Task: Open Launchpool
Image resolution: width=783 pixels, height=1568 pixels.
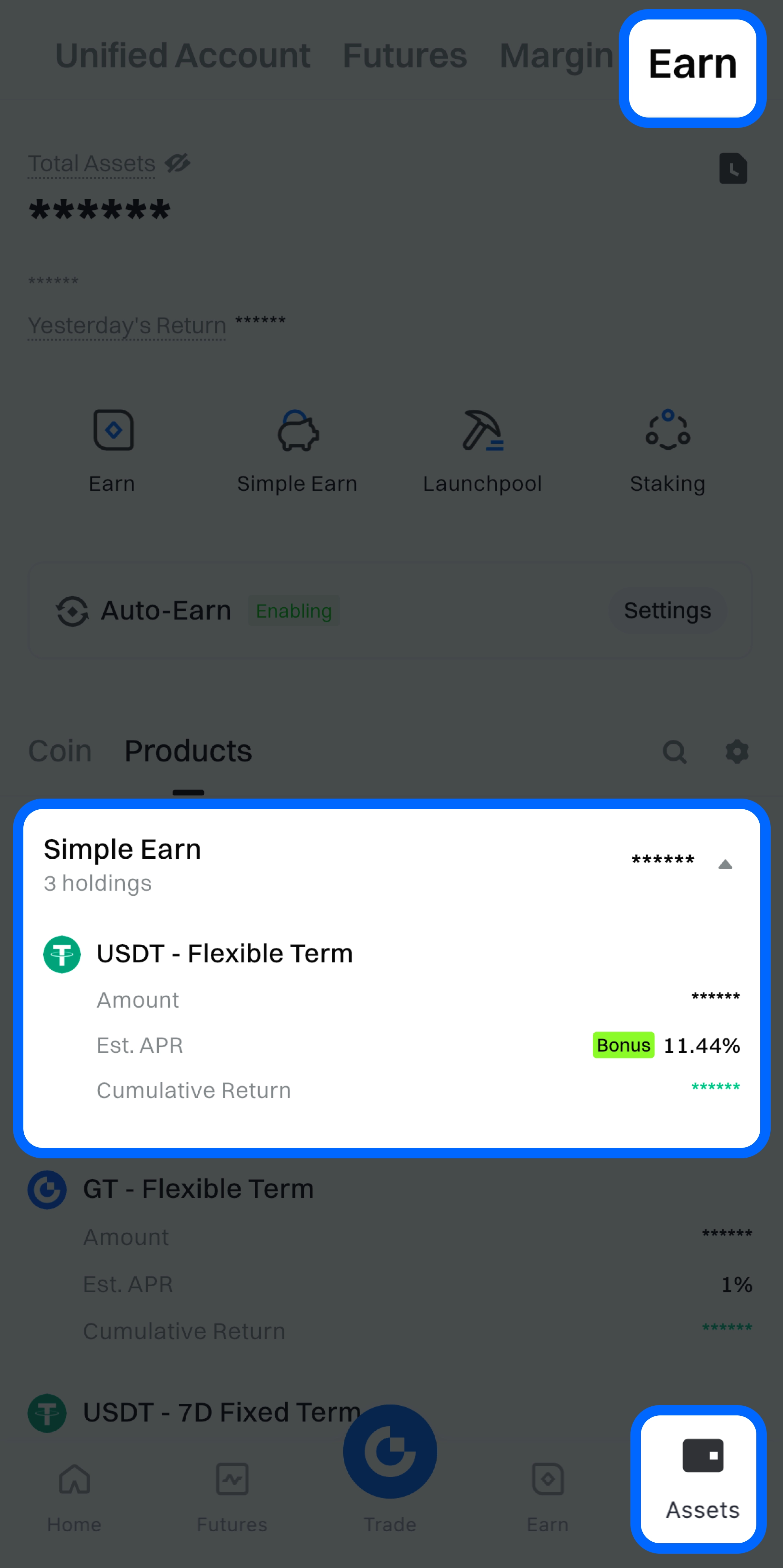Action: [x=482, y=451]
